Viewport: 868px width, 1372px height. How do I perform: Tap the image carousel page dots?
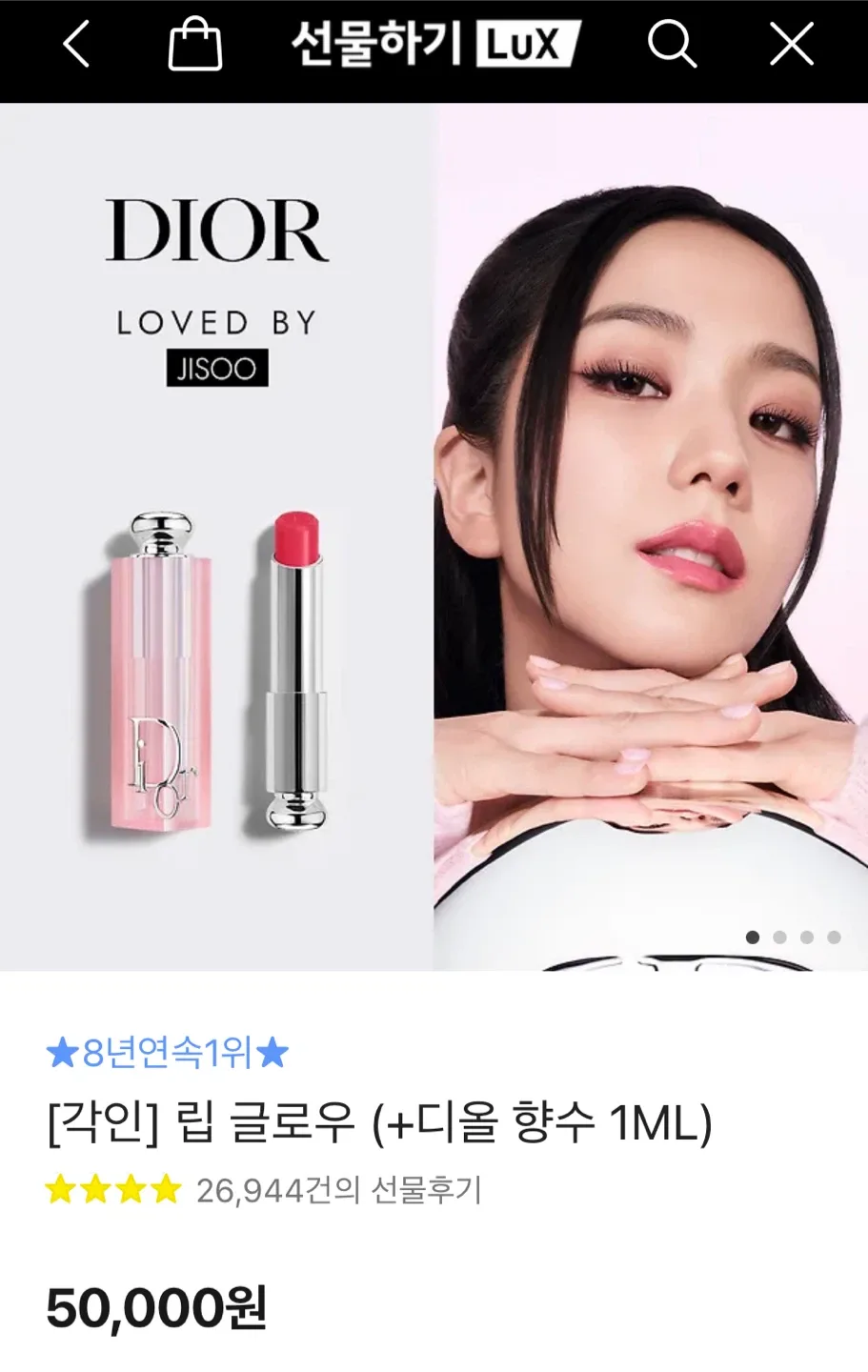tap(793, 938)
